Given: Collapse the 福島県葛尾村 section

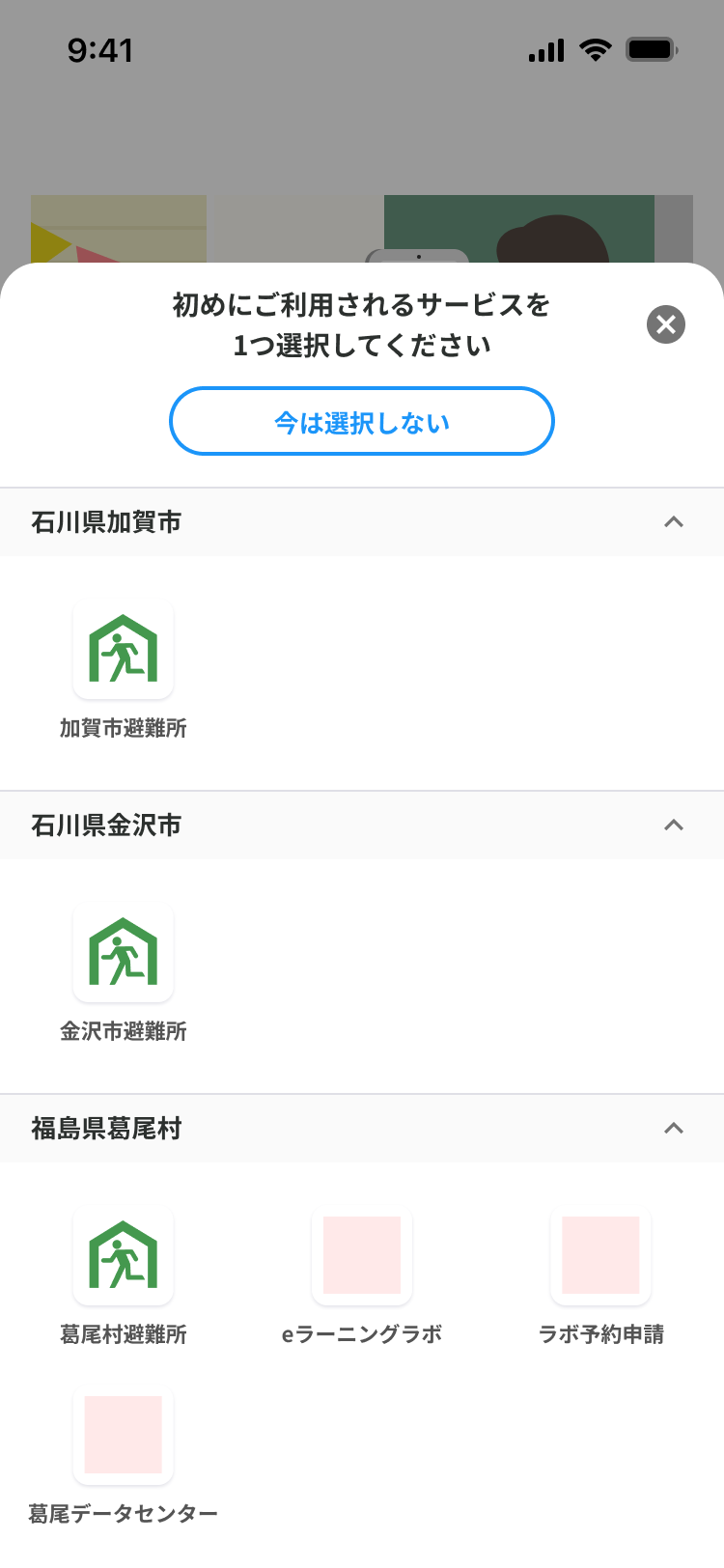Looking at the screenshot, I should point(674,1129).
